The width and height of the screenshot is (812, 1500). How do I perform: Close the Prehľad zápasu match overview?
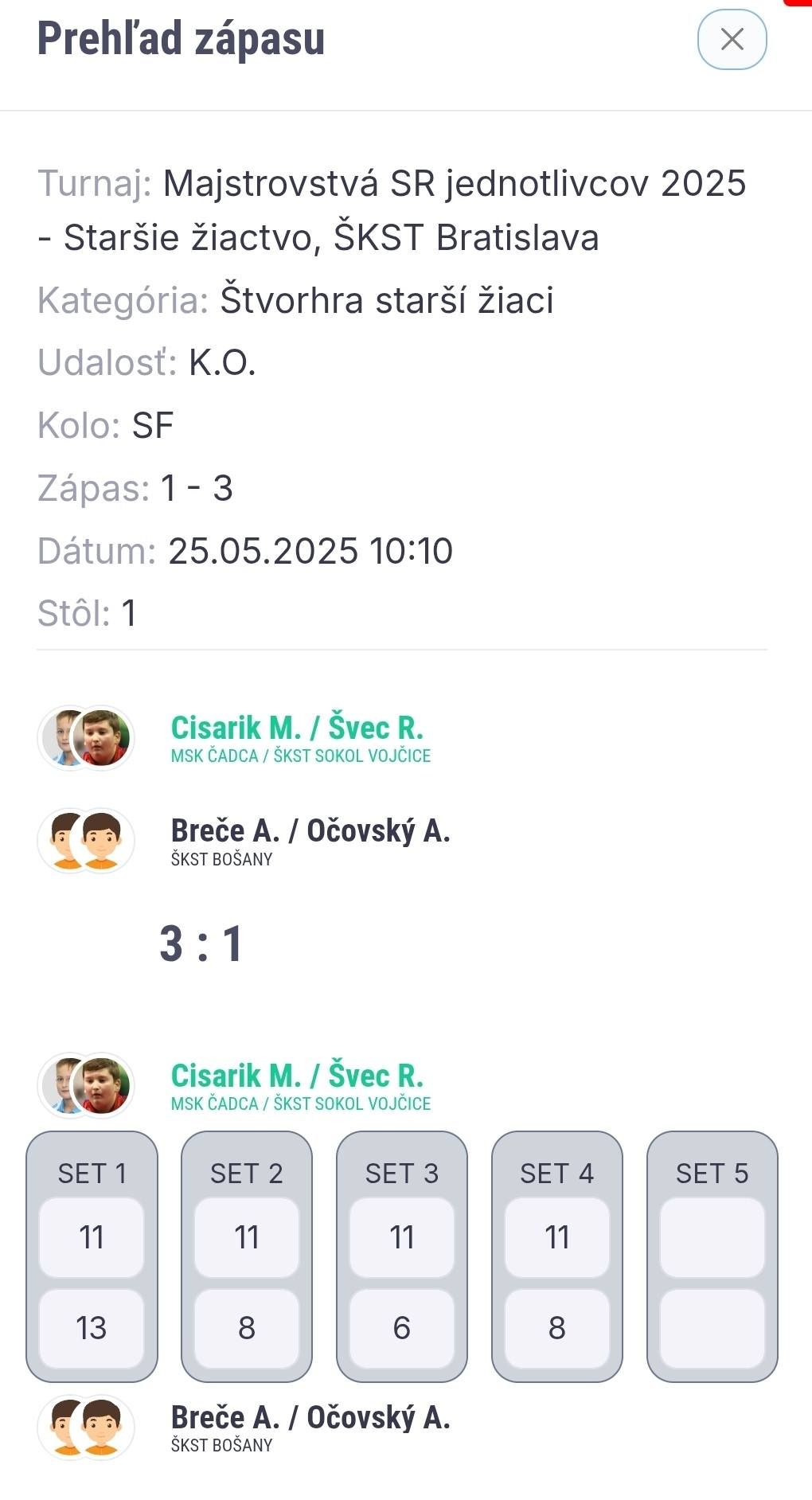tap(732, 39)
